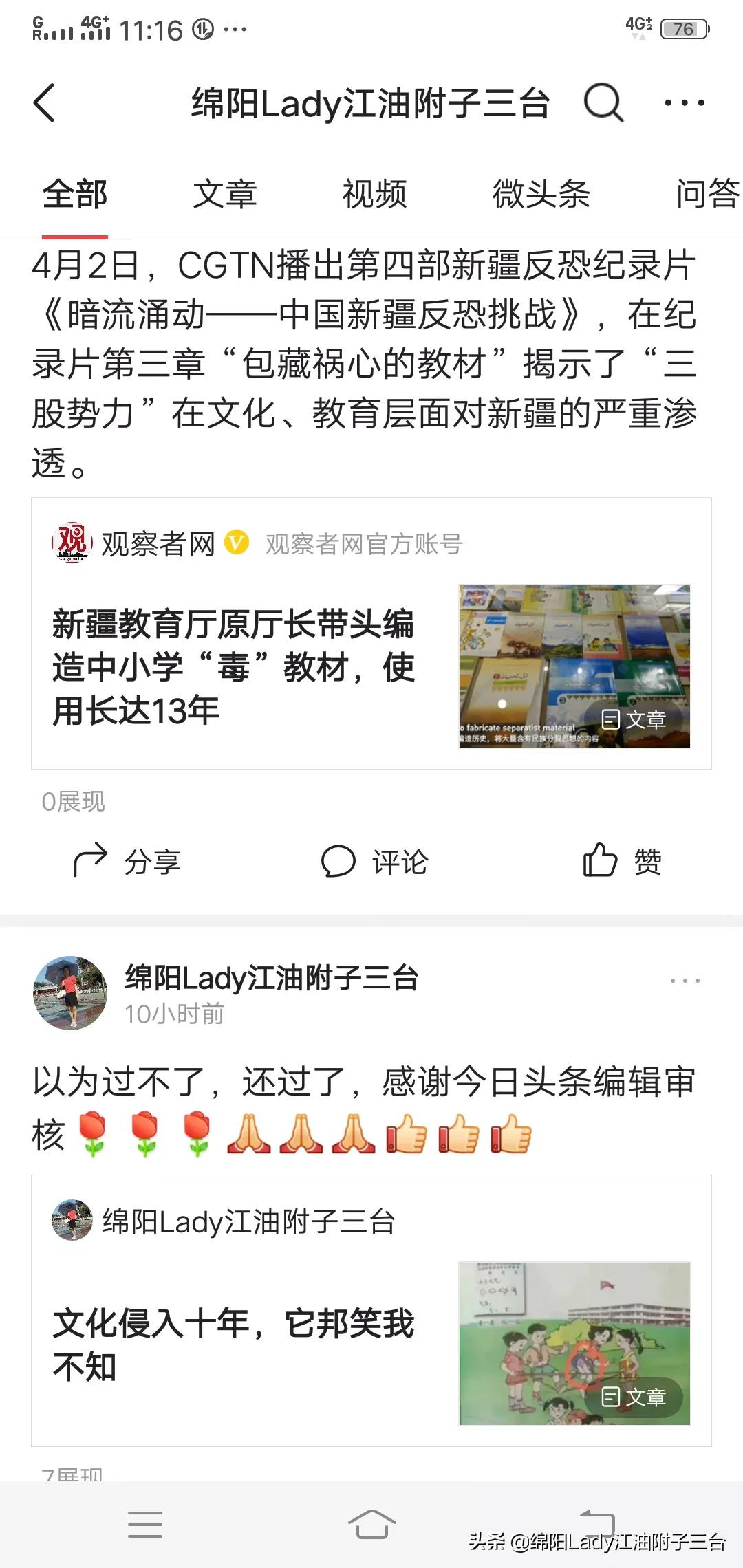Open the search on this profile page
This screenshot has height=1568, width=743.
[x=602, y=103]
